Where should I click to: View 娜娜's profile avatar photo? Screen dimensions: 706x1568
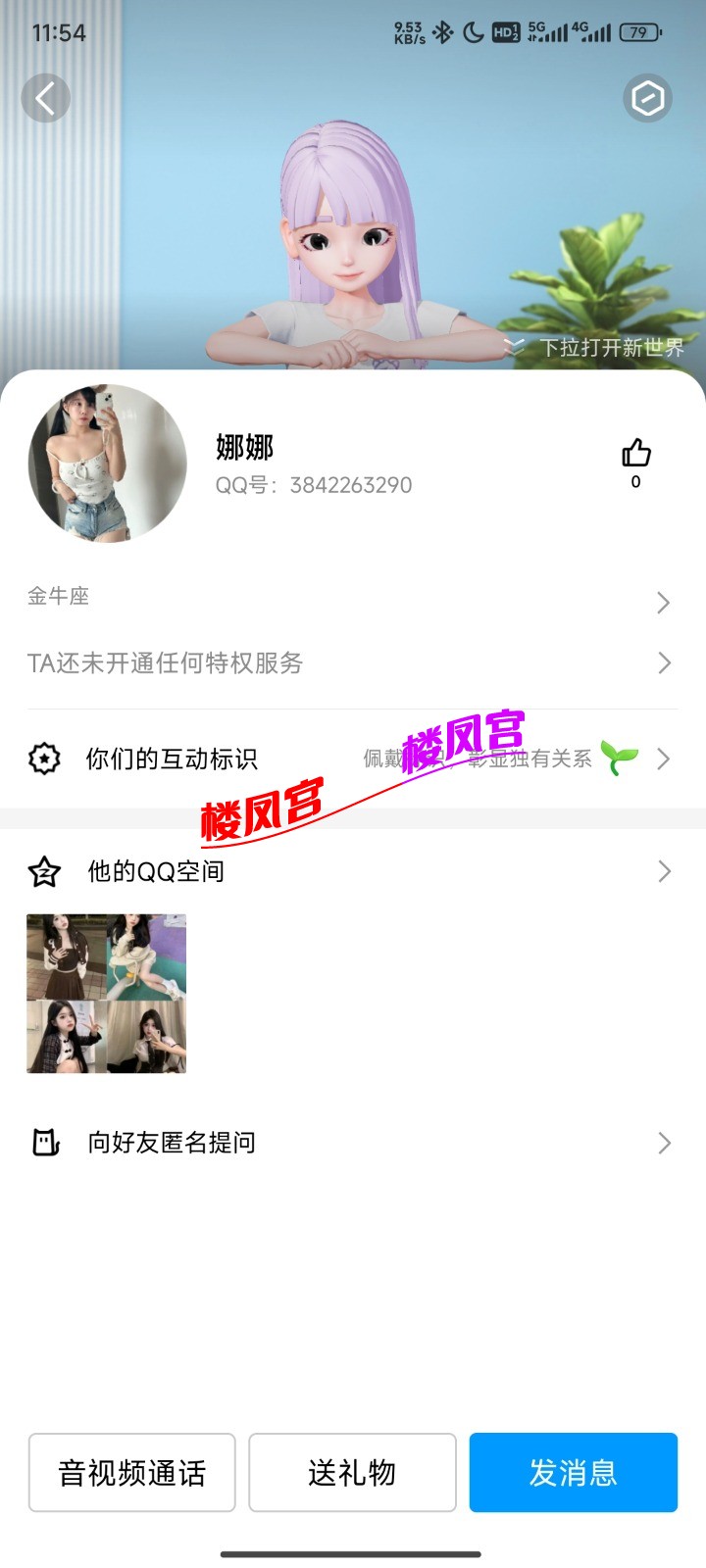(x=107, y=464)
